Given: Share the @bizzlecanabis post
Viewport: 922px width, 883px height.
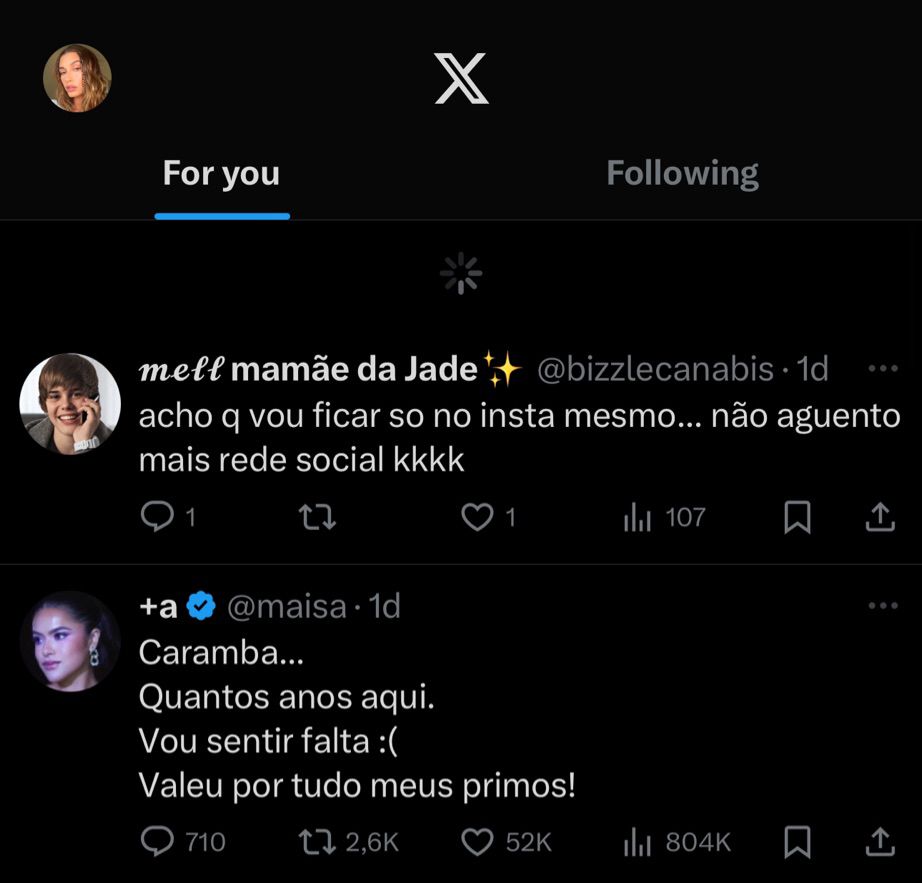Looking at the screenshot, I should click(878, 517).
